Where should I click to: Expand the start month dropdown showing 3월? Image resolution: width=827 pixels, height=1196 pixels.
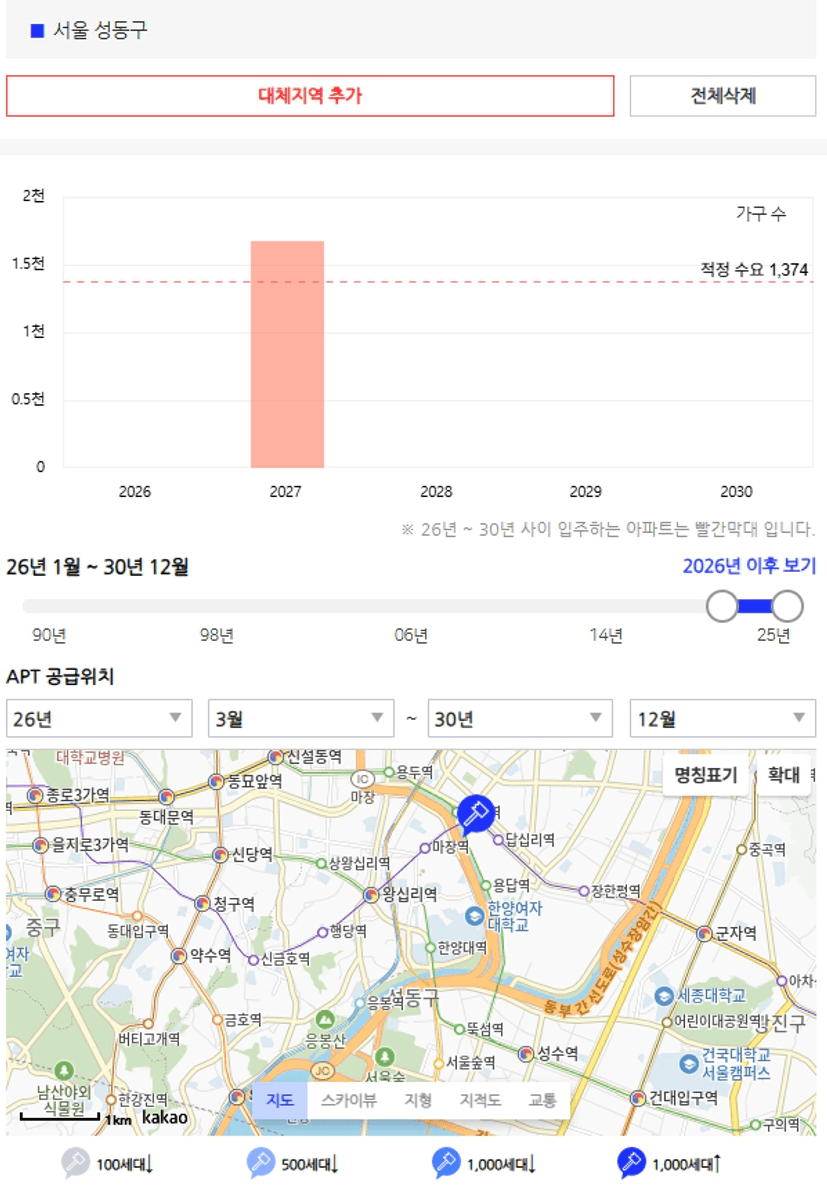coord(301,719)
